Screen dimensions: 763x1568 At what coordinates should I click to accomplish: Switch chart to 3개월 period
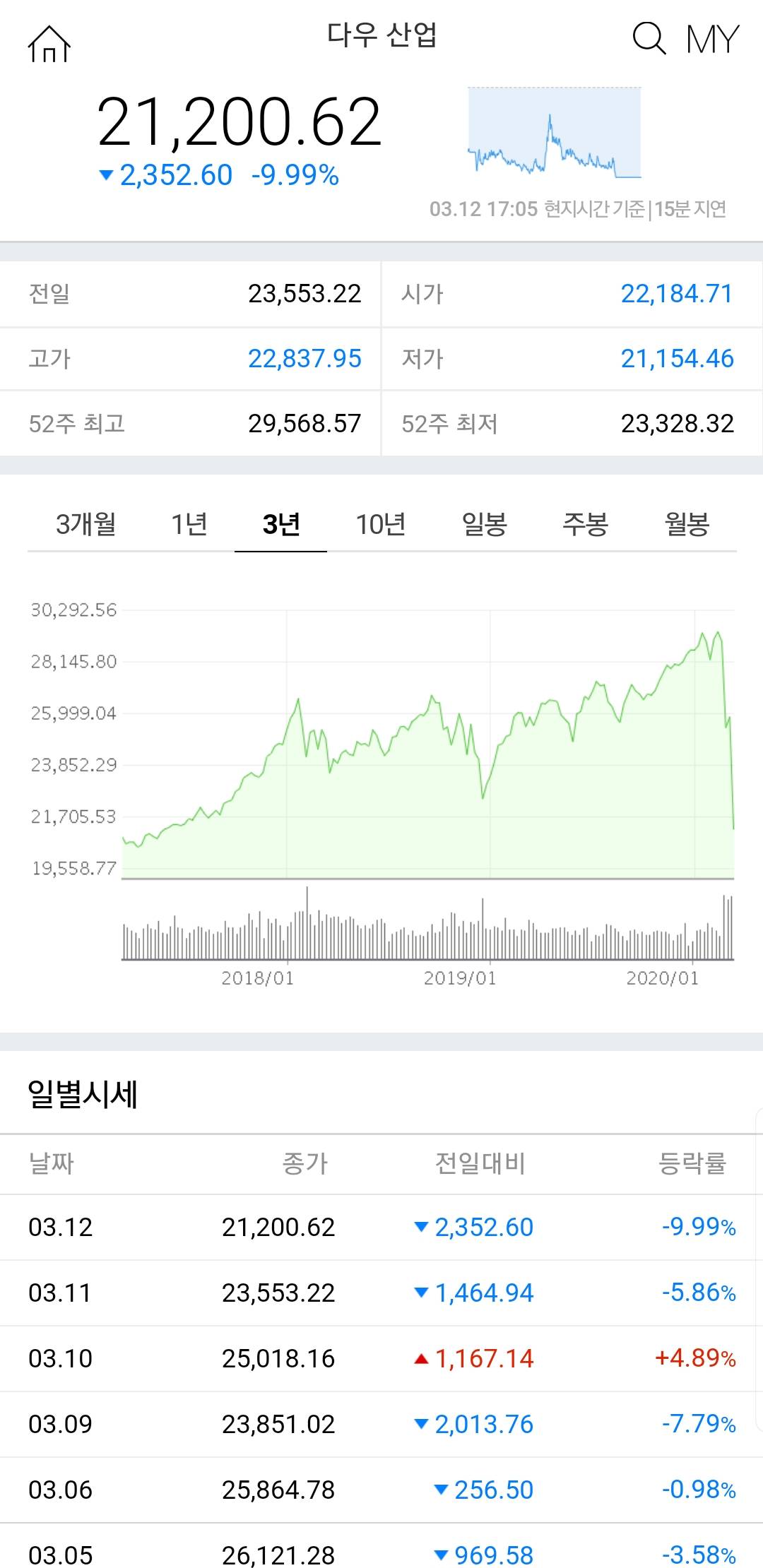point(85,524)
